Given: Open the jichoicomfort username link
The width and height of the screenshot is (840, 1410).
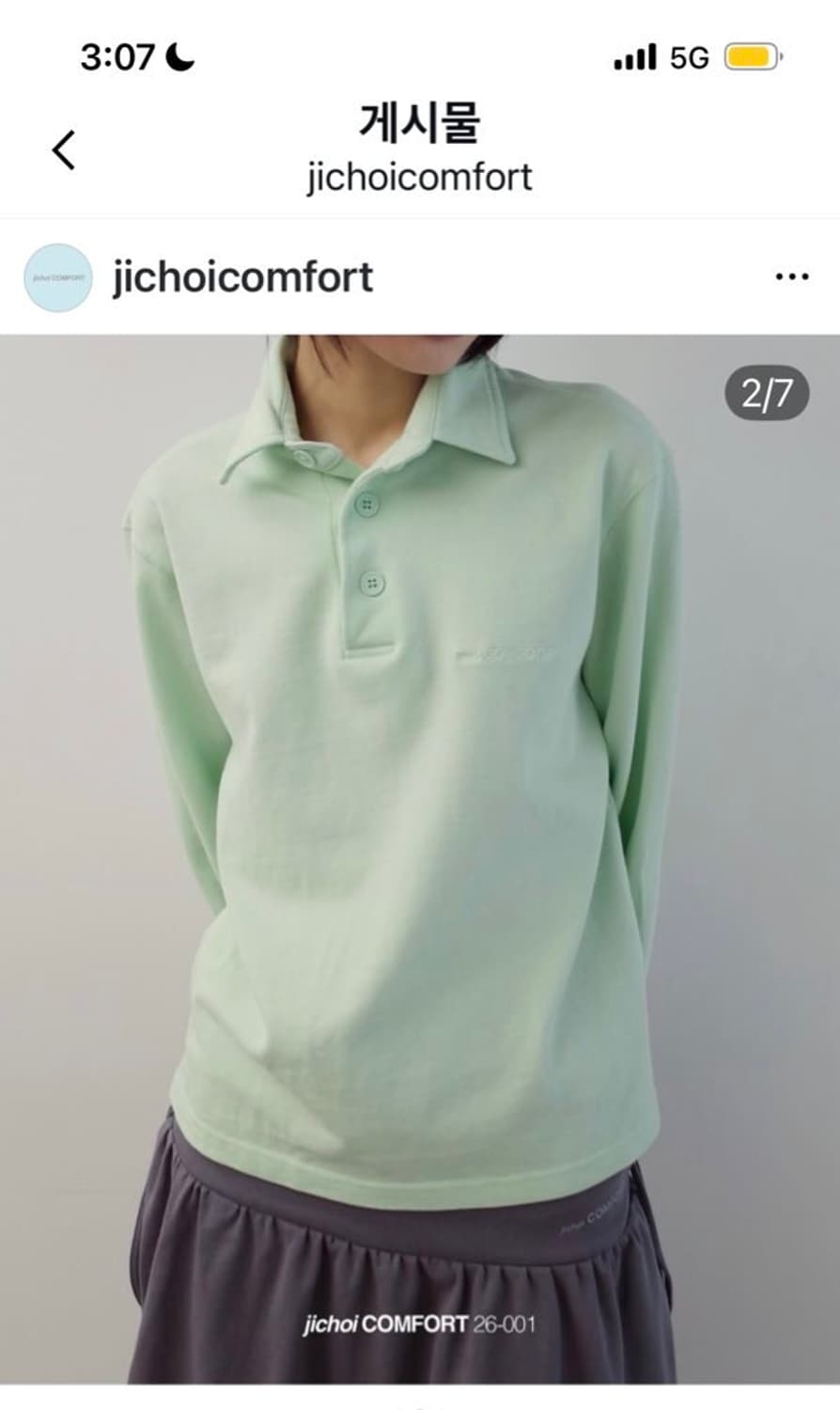Looking at the screenshot, I should click(241, 275).
